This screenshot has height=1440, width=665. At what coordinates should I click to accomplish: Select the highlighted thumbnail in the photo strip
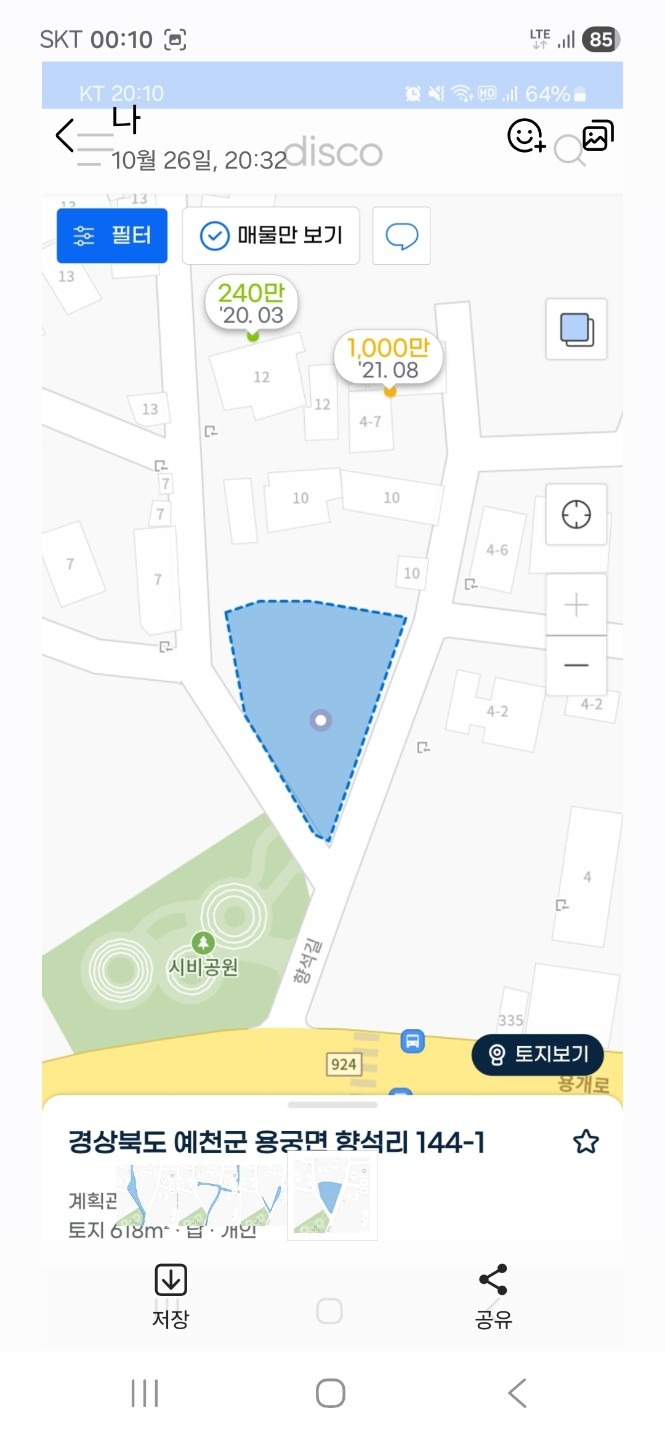[332, 1196]
